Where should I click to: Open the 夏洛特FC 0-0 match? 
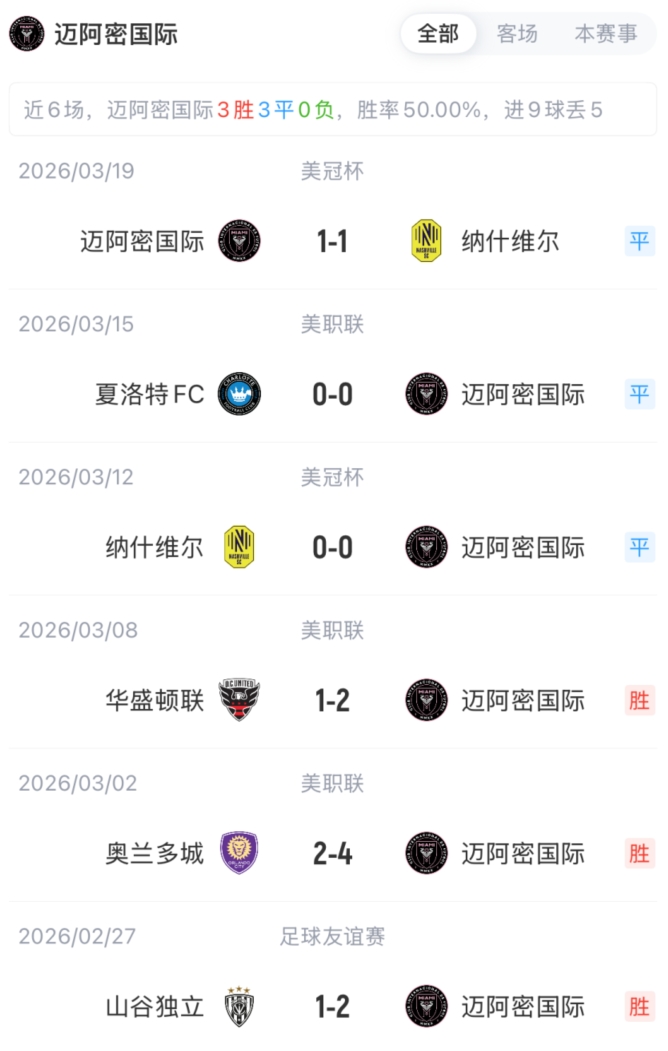[332, 394]
